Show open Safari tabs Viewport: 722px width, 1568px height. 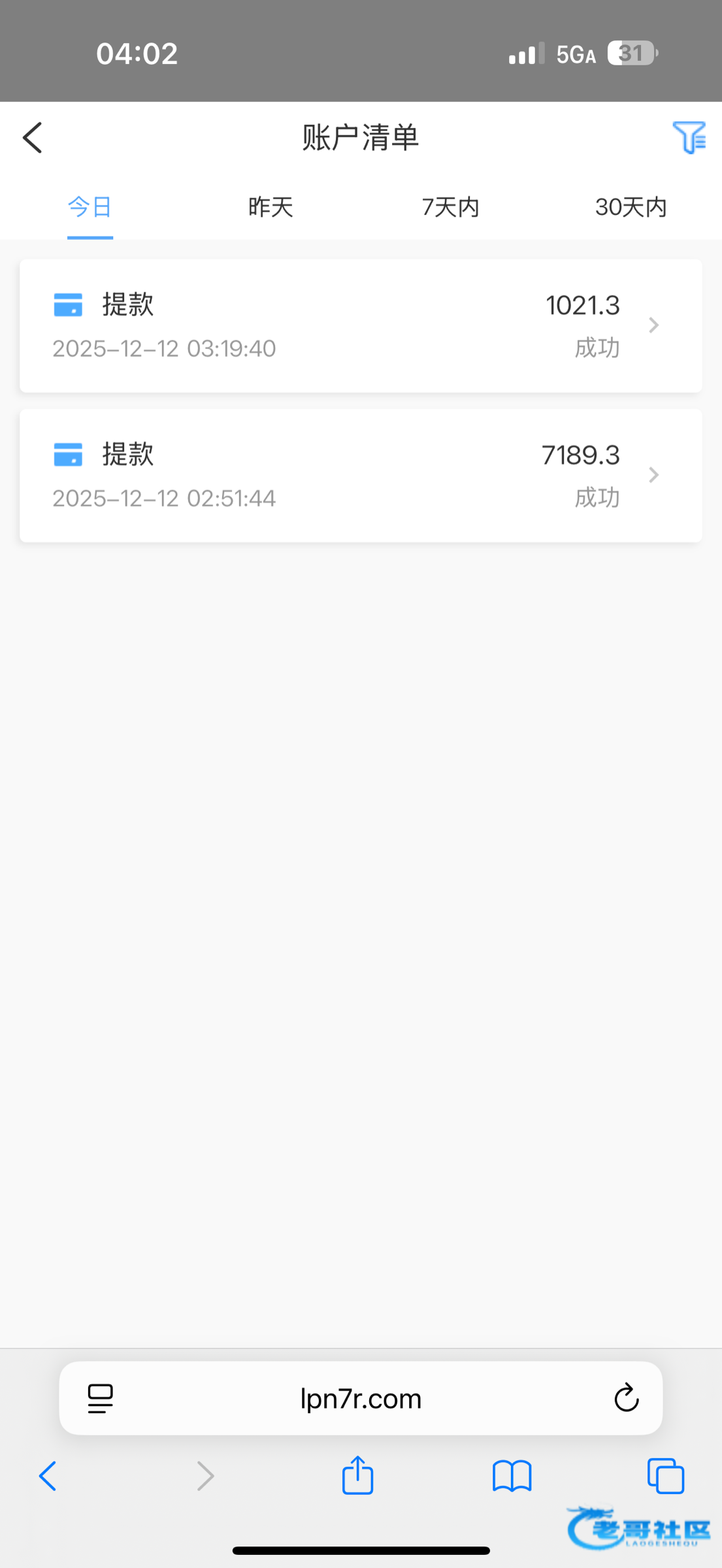coord(665,1476)
